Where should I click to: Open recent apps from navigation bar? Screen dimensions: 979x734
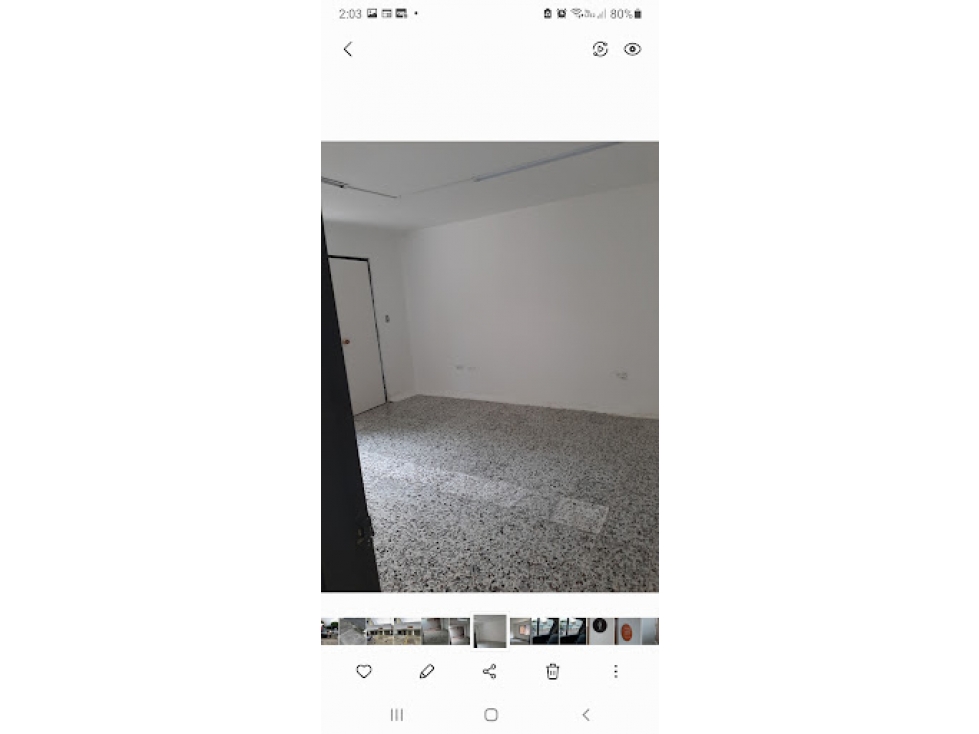point(396,714)
